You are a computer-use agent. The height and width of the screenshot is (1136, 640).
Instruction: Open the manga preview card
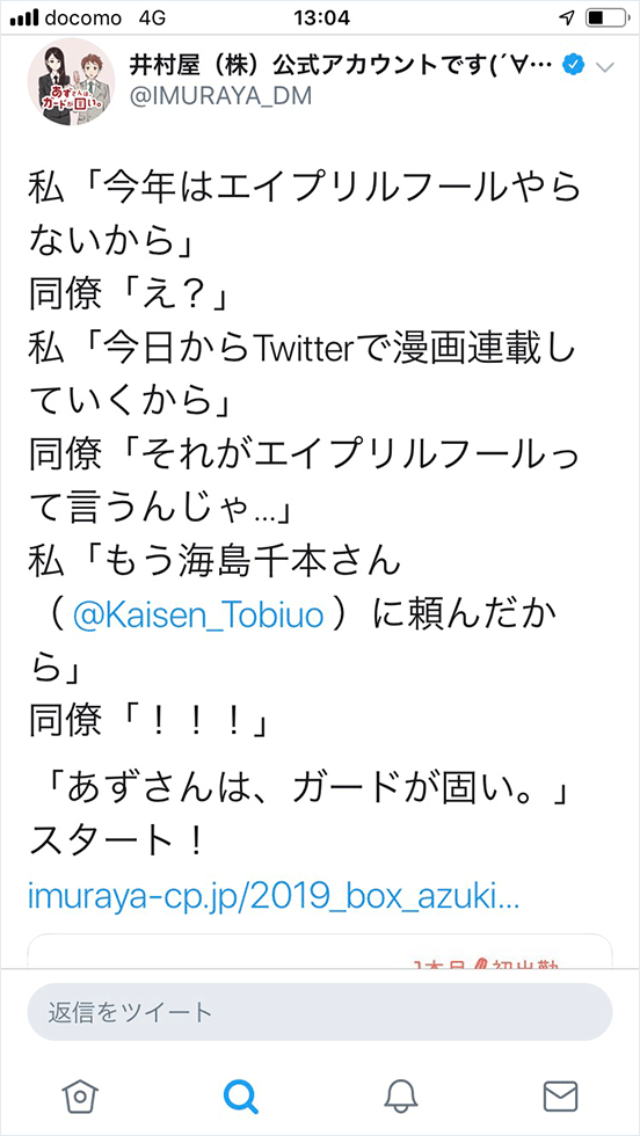(320, 954)
